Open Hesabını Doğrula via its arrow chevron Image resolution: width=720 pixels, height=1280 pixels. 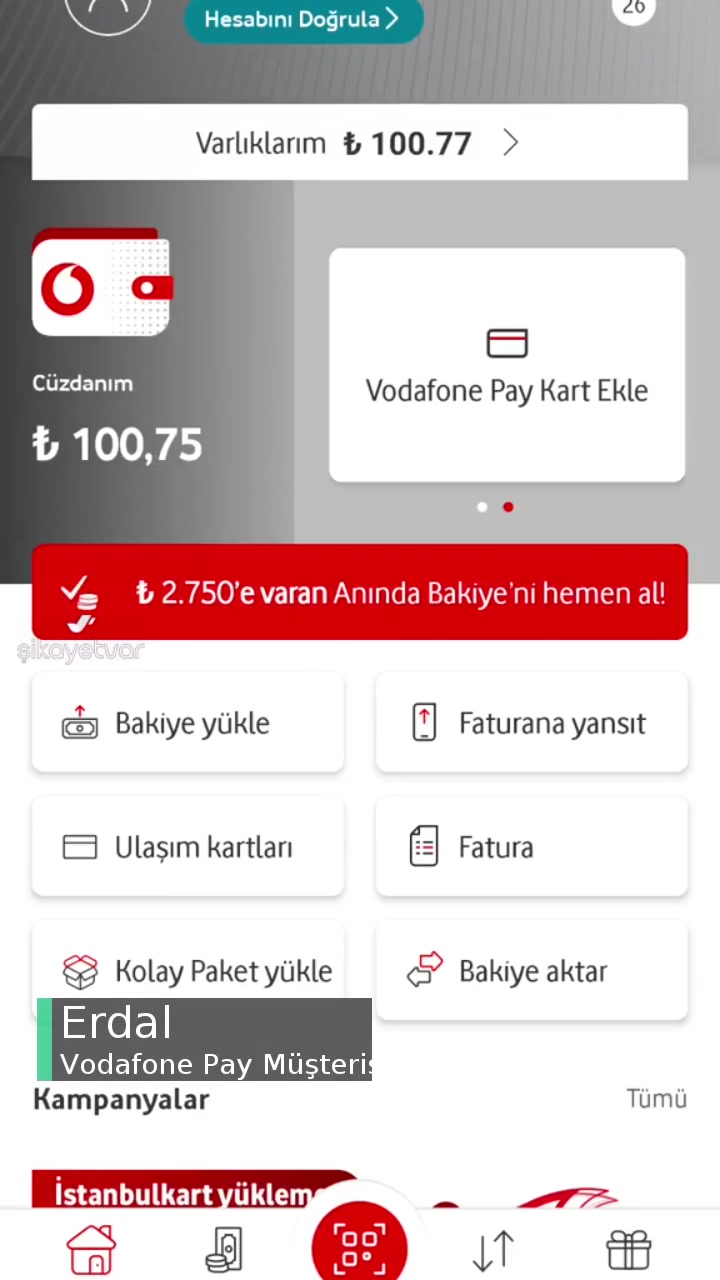(391, 19)
